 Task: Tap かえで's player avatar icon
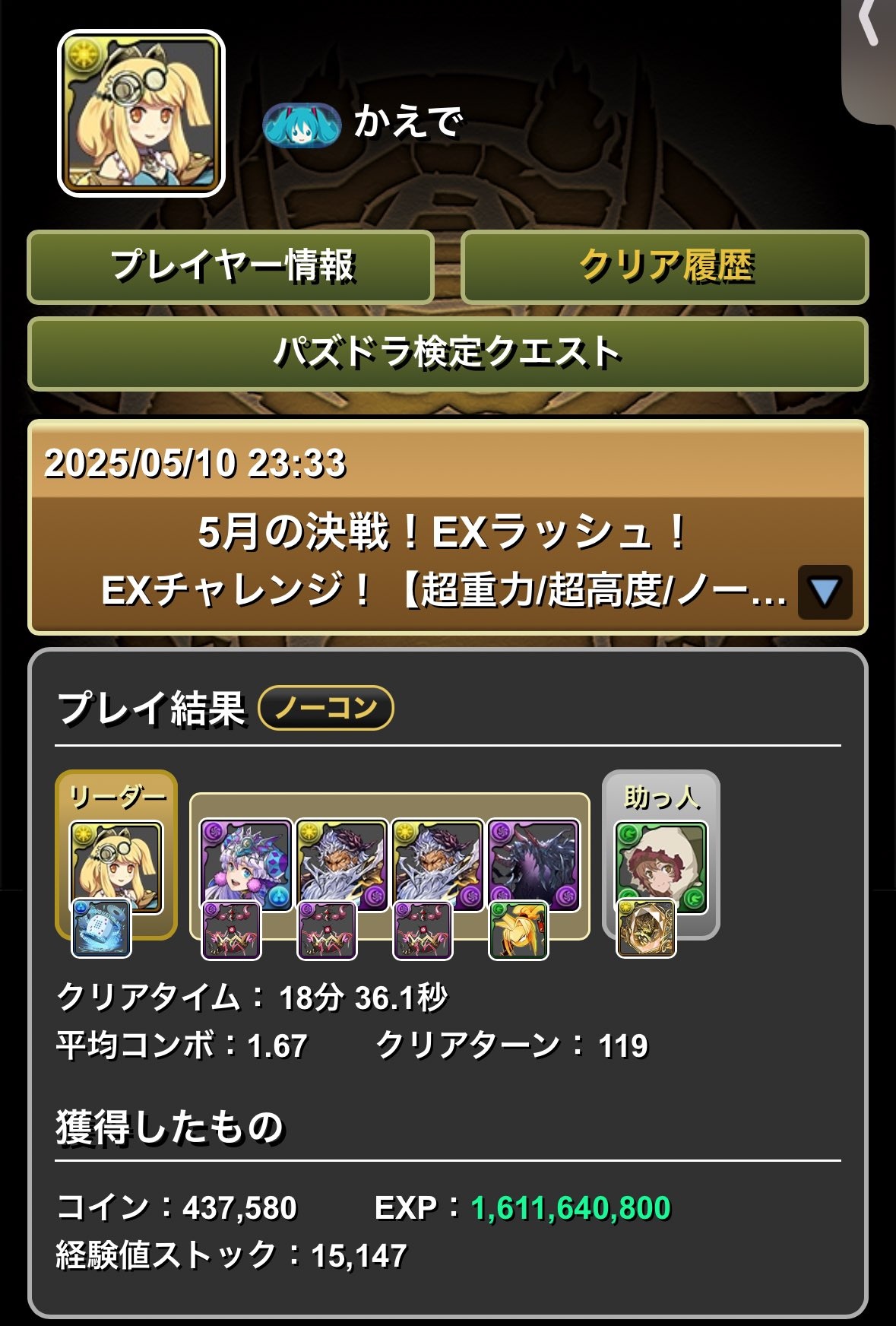click(x=141, y=113)
